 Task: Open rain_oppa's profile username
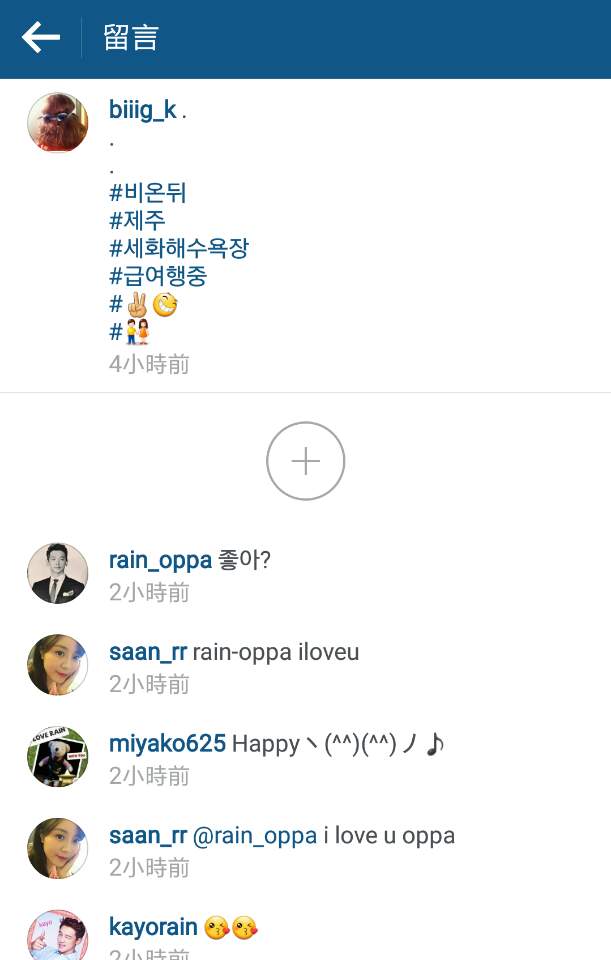159,560
